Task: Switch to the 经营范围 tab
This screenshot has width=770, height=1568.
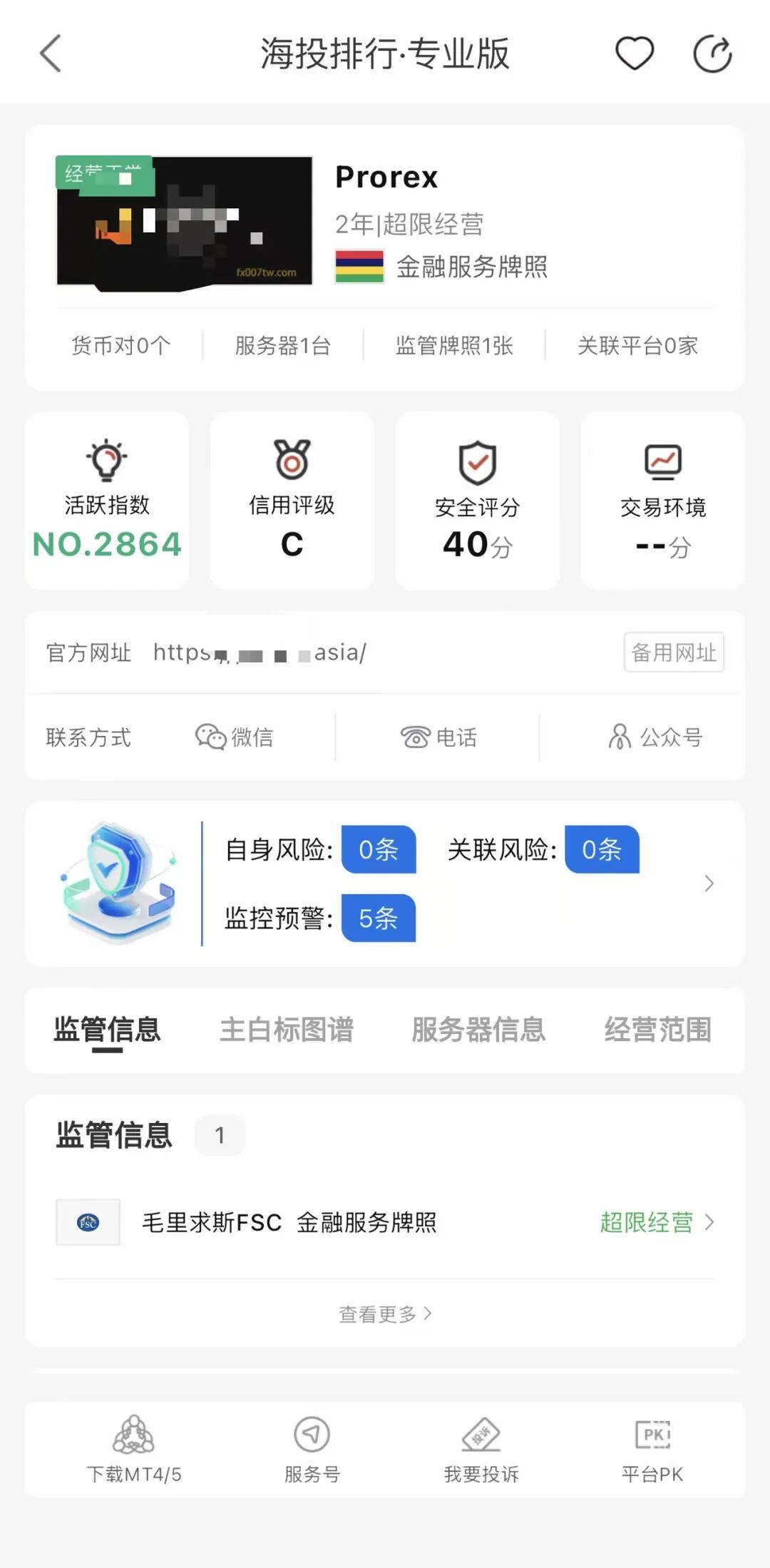Action: (x=657, y=1030)
